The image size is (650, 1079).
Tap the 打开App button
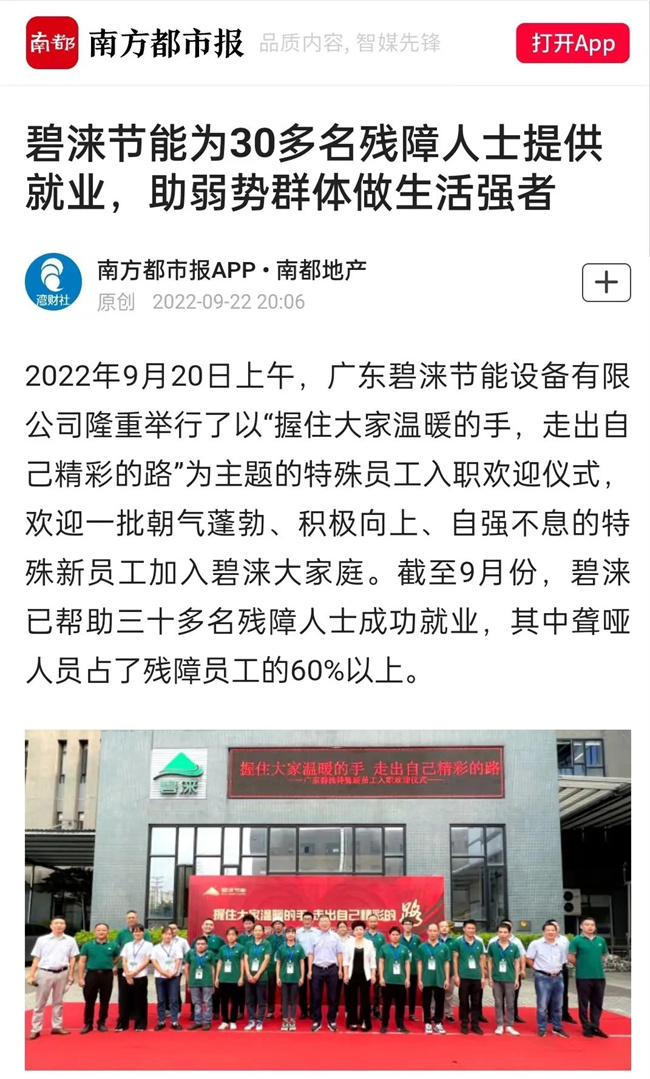(x=573, y=44)
